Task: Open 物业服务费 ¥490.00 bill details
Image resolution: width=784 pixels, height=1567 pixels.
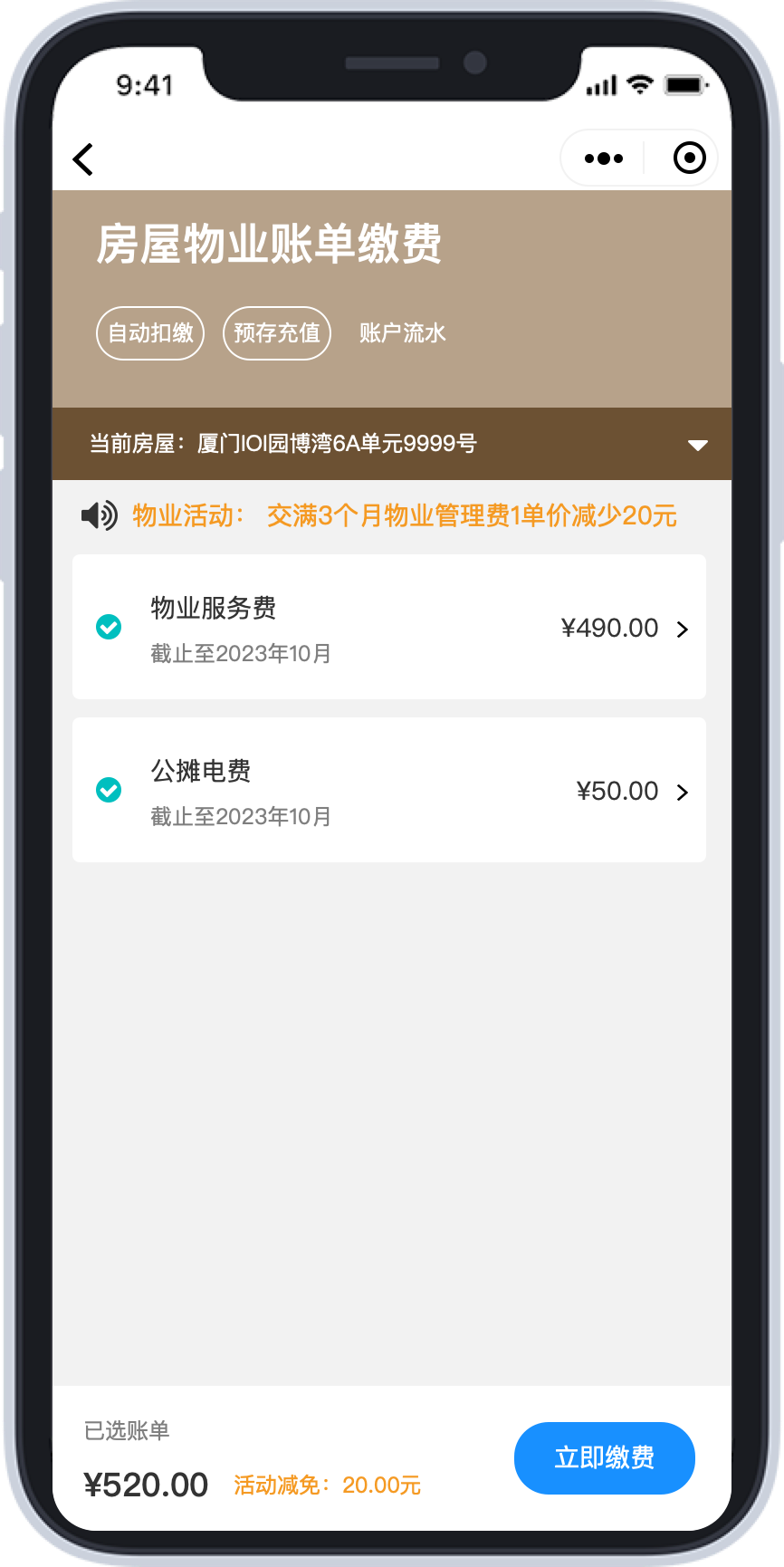Action: [682, 629]
